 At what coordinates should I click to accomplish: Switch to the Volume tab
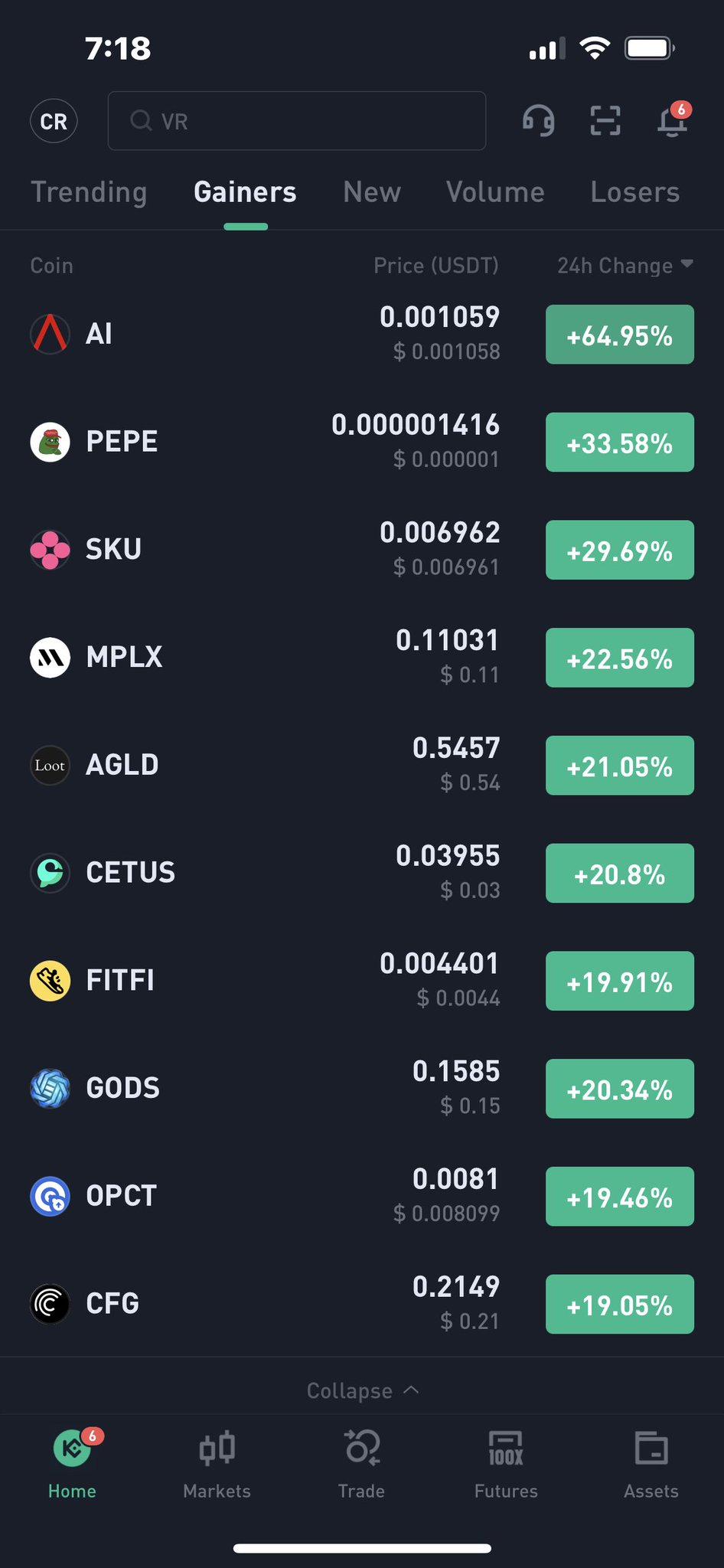coord(495,192)
